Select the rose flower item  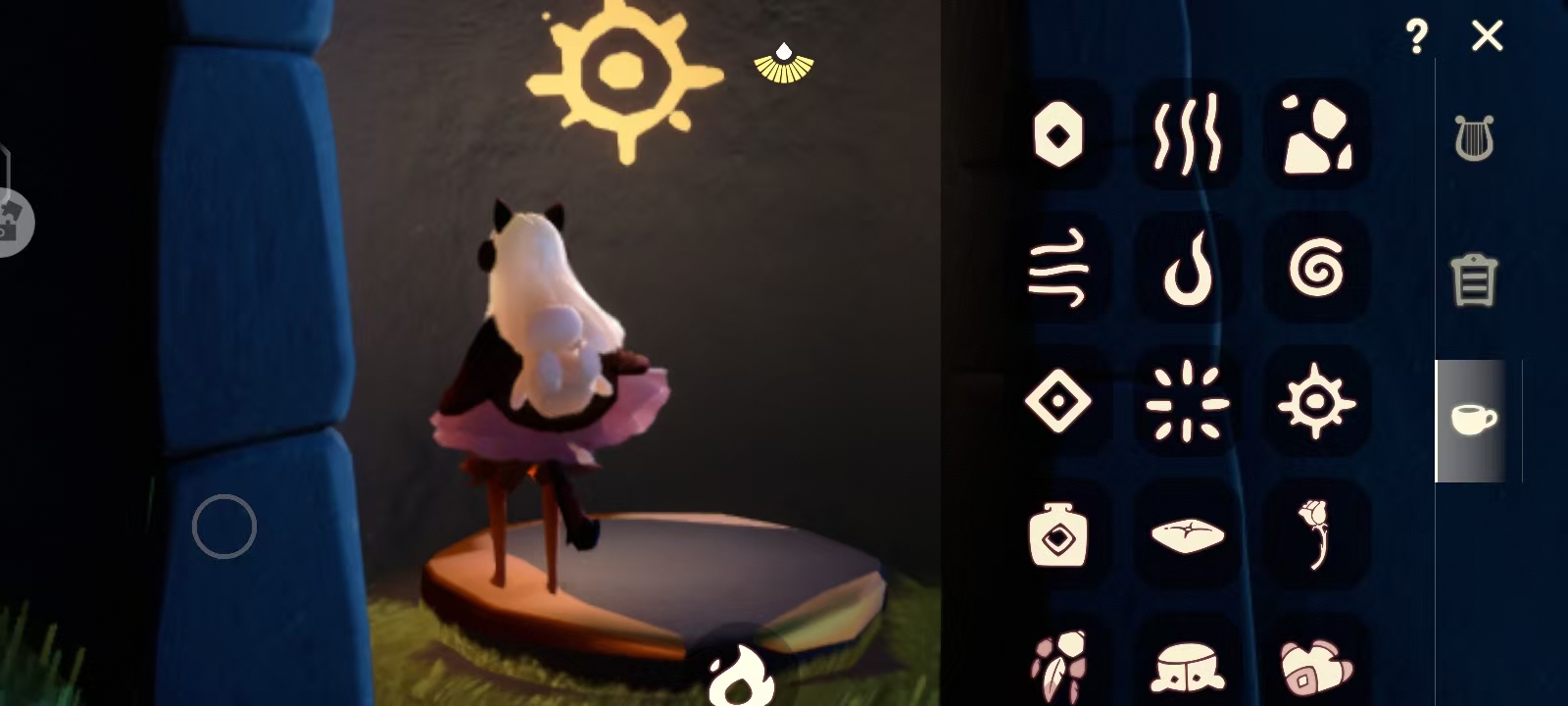1316,534
